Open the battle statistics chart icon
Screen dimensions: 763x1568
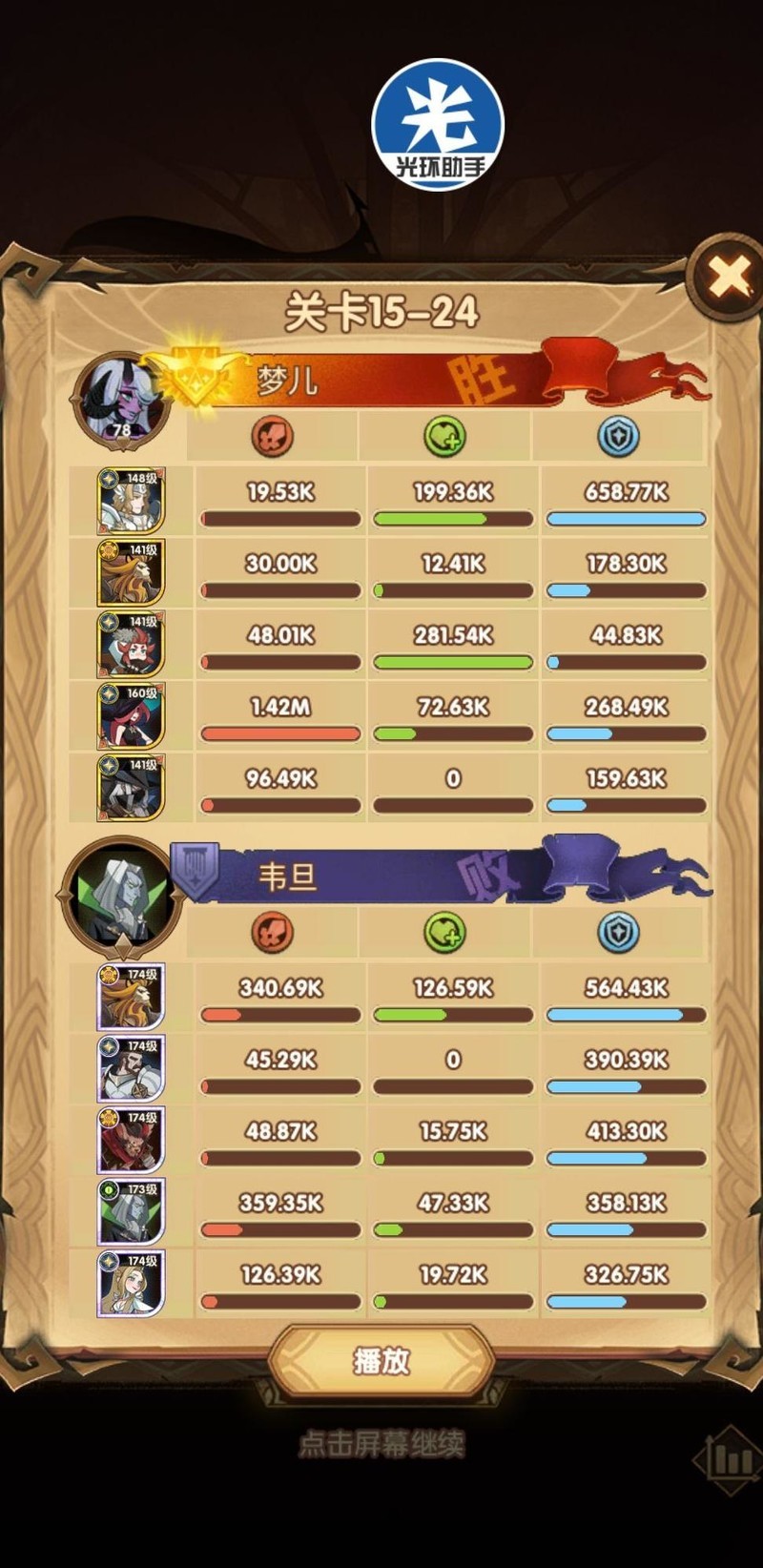tap(730, 1459)
